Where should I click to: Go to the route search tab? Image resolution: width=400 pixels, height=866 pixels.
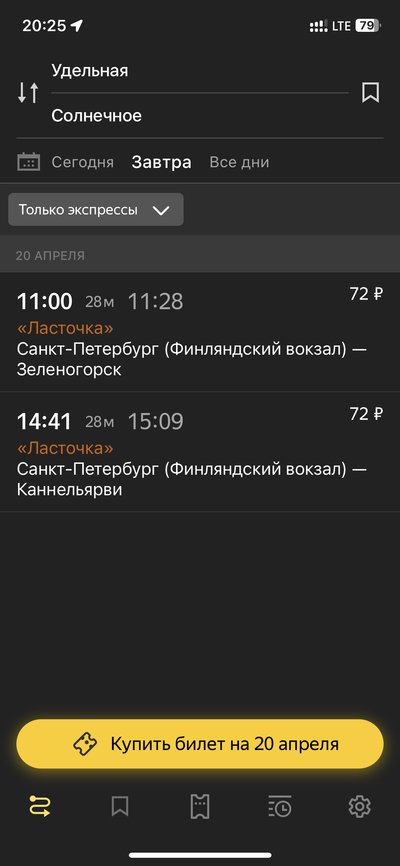[40, 807]
